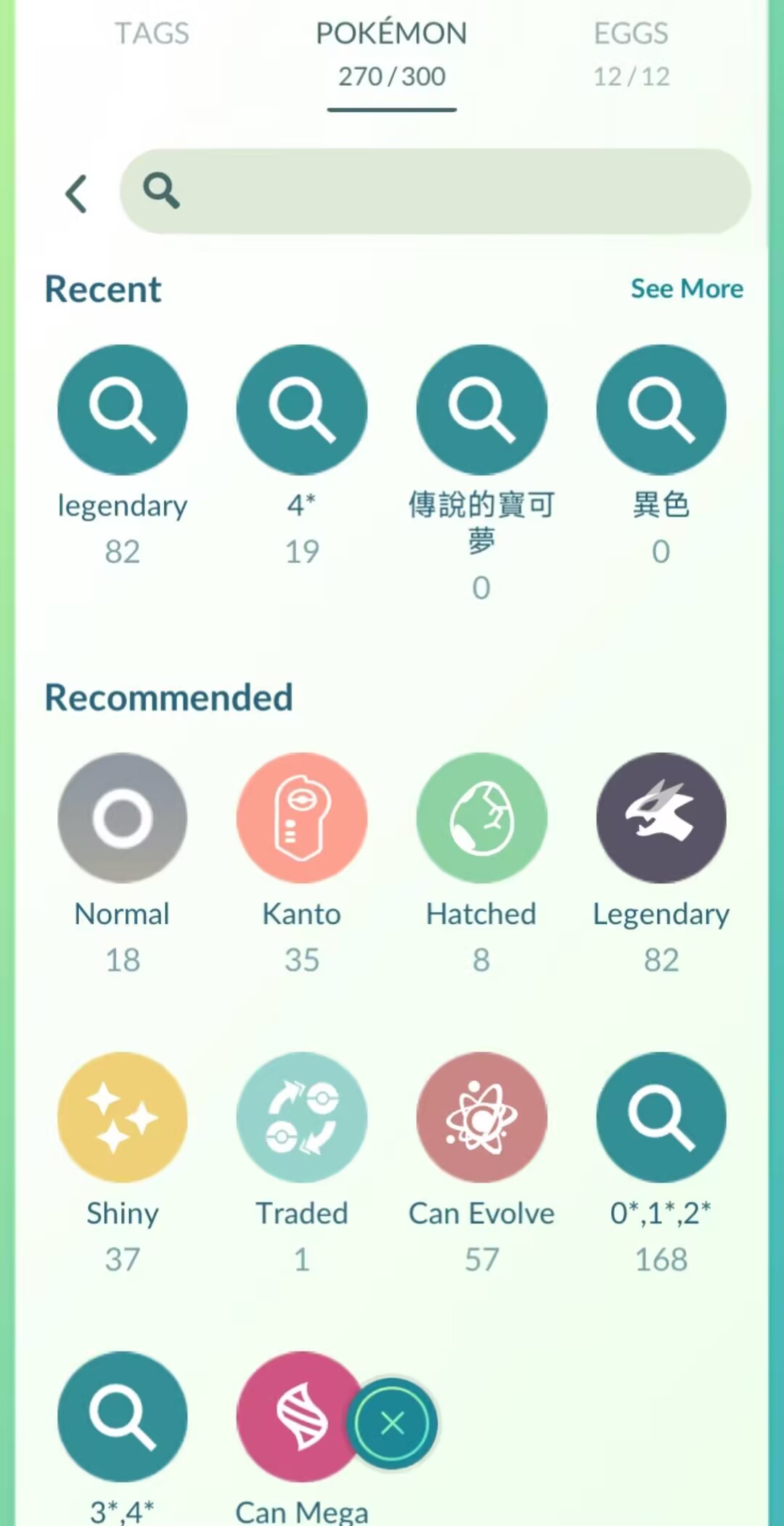Show Pokémon that Can Mega evolve
The height and width of the screenshot is (1526, 784).
(290, 1416)
